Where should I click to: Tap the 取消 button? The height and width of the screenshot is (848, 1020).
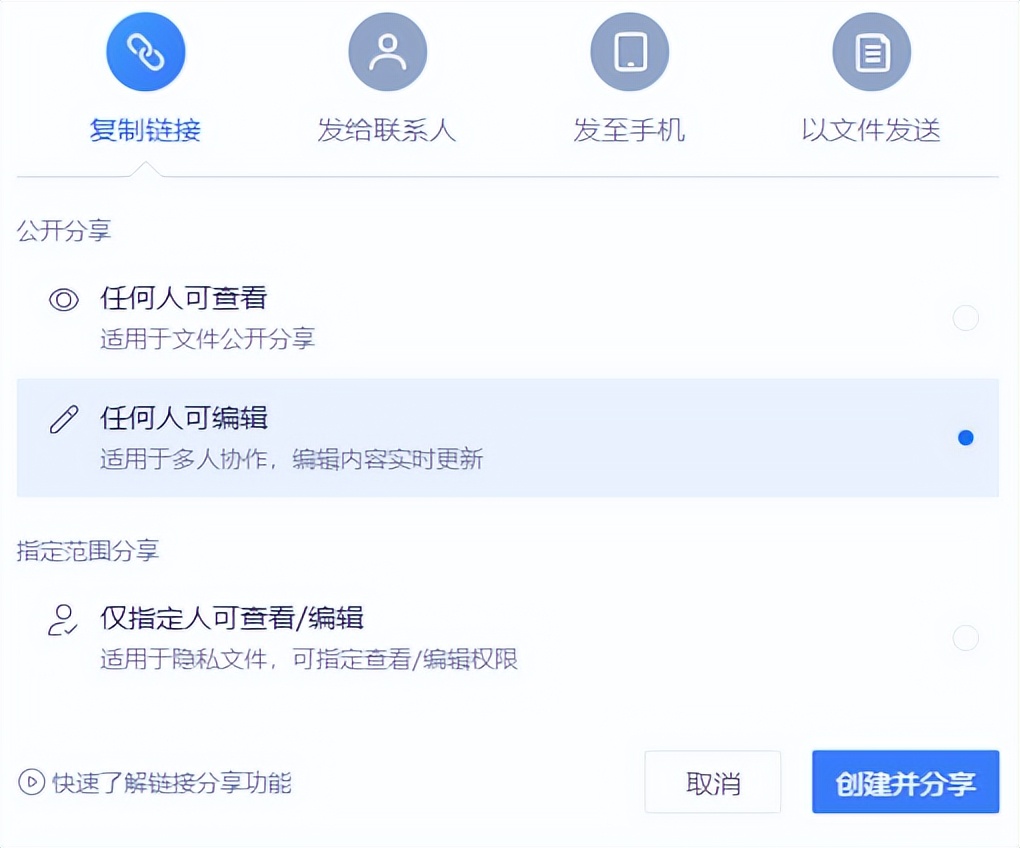pyautogui.click(x=712, y=783)
